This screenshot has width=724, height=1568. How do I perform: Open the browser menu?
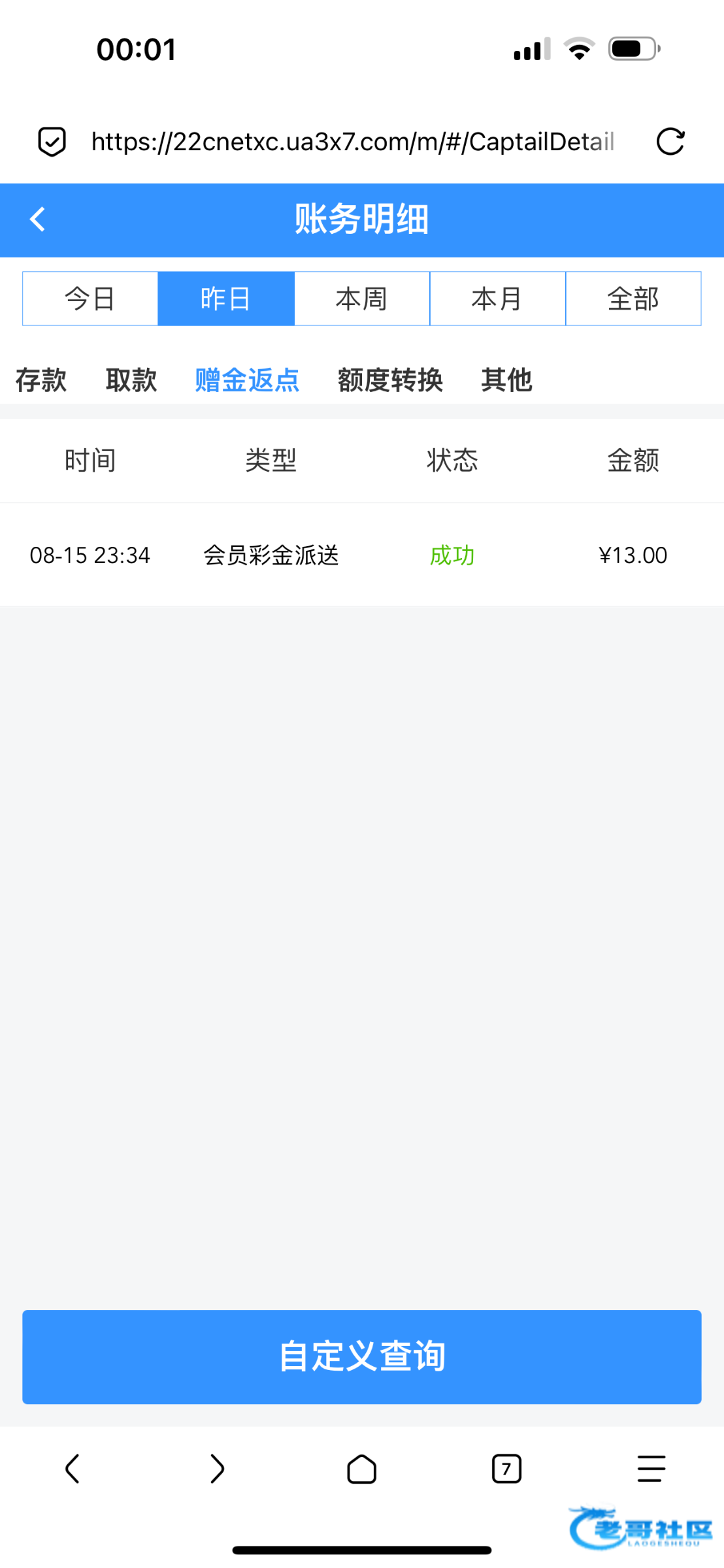point(651,1469)
